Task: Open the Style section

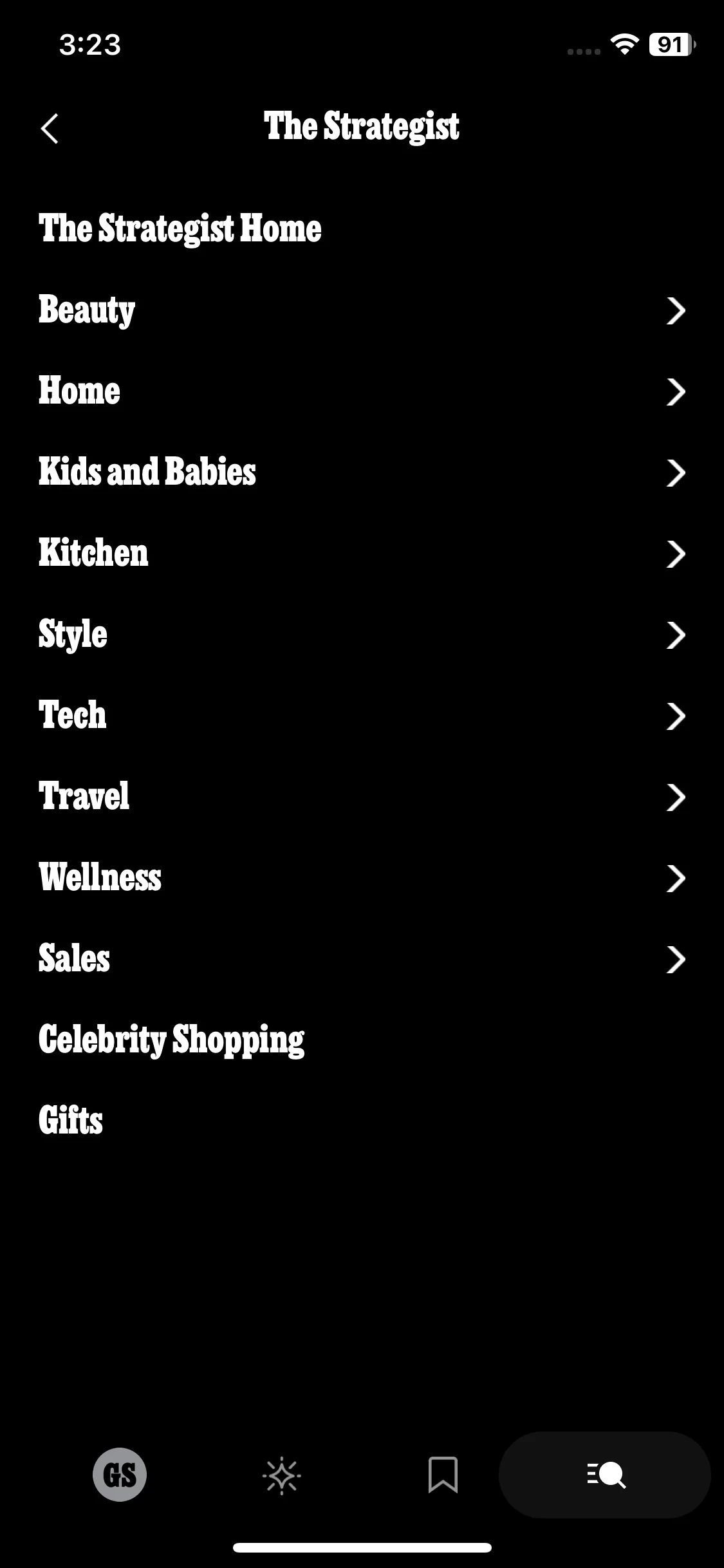Action: [360, 635]
